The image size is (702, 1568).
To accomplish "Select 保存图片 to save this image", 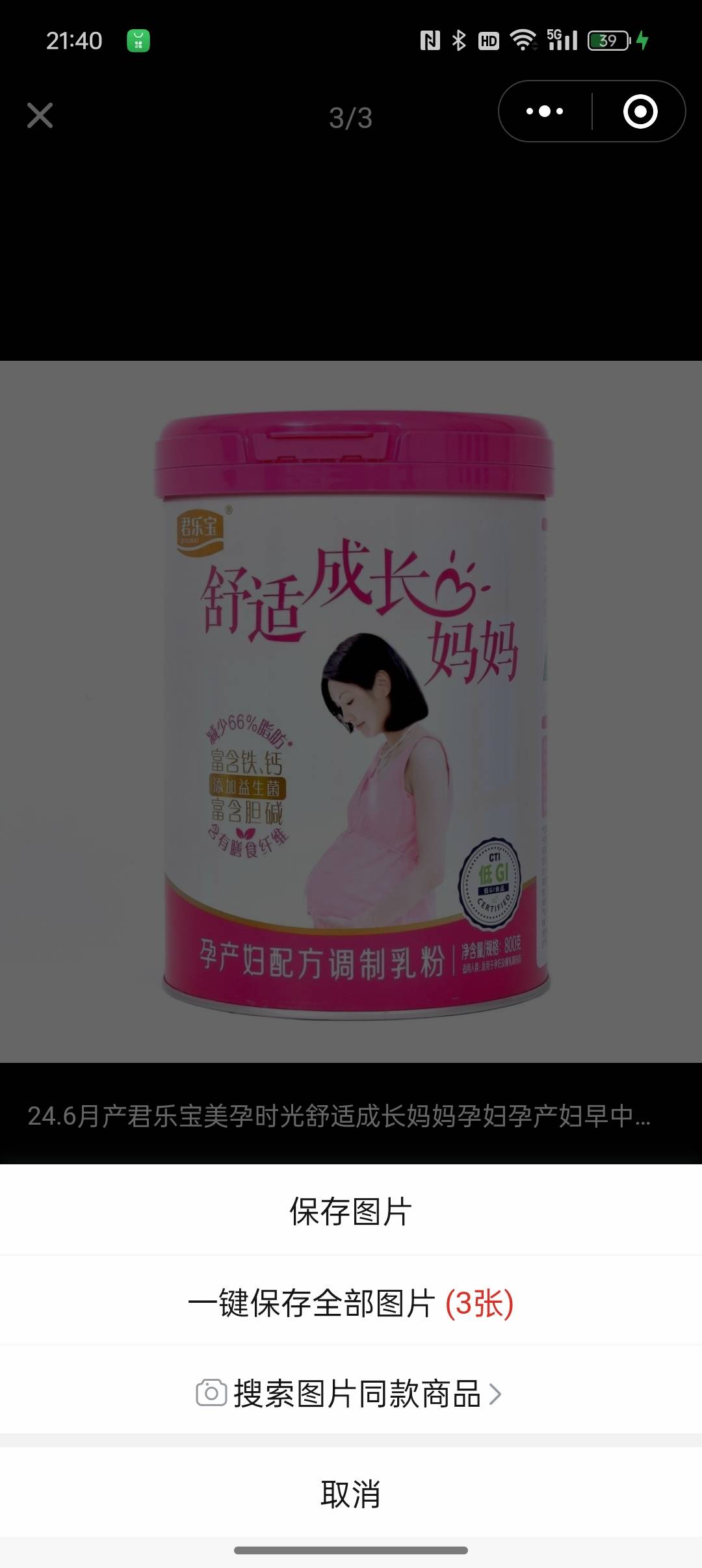I will point(351,1211).
